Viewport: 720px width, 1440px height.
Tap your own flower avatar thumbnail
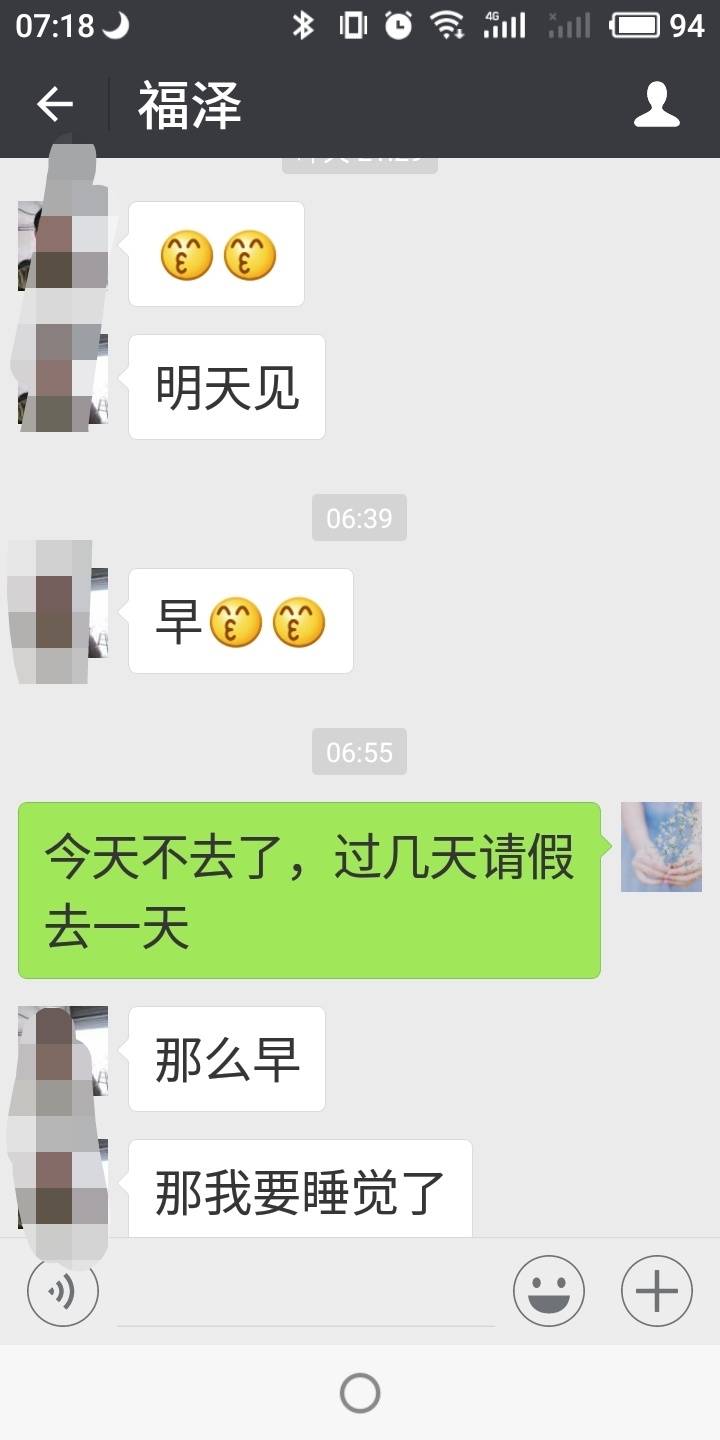click(661, 849)
